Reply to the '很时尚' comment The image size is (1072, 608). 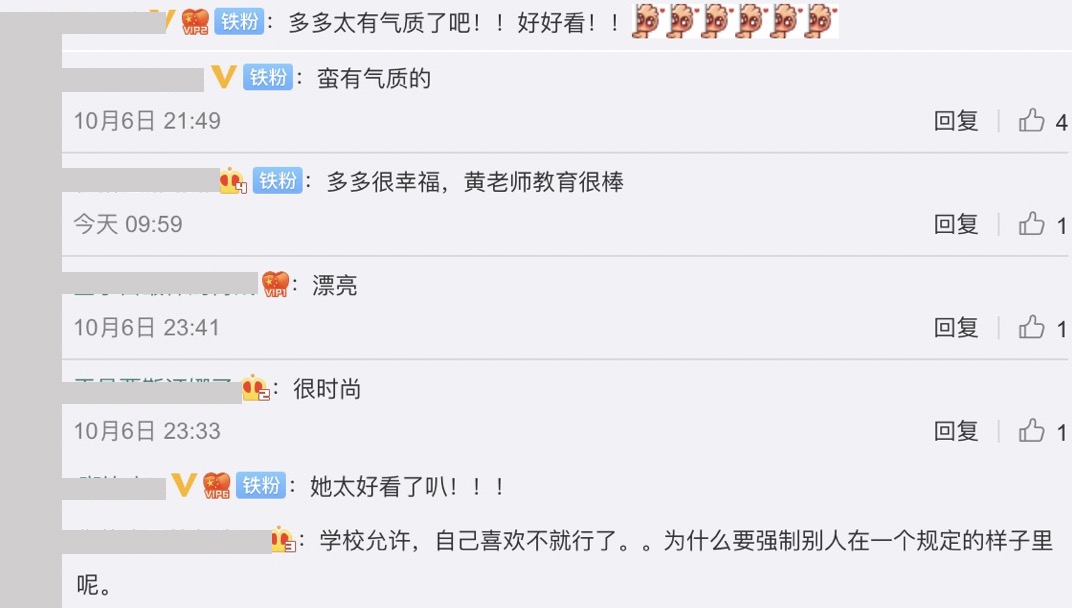pyautogui.click(x=955, y=431)
